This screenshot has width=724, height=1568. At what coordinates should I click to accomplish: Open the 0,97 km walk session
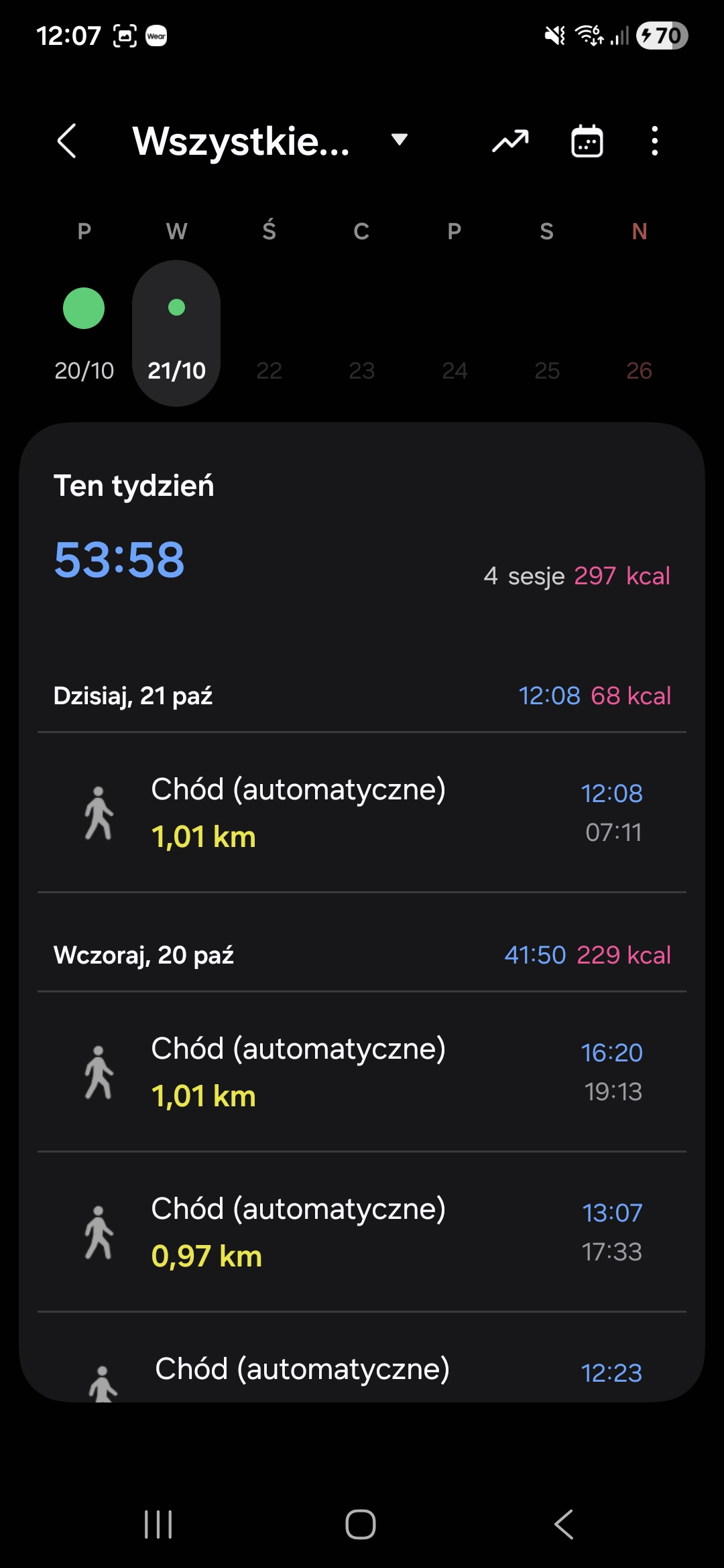click(362, 1232)
